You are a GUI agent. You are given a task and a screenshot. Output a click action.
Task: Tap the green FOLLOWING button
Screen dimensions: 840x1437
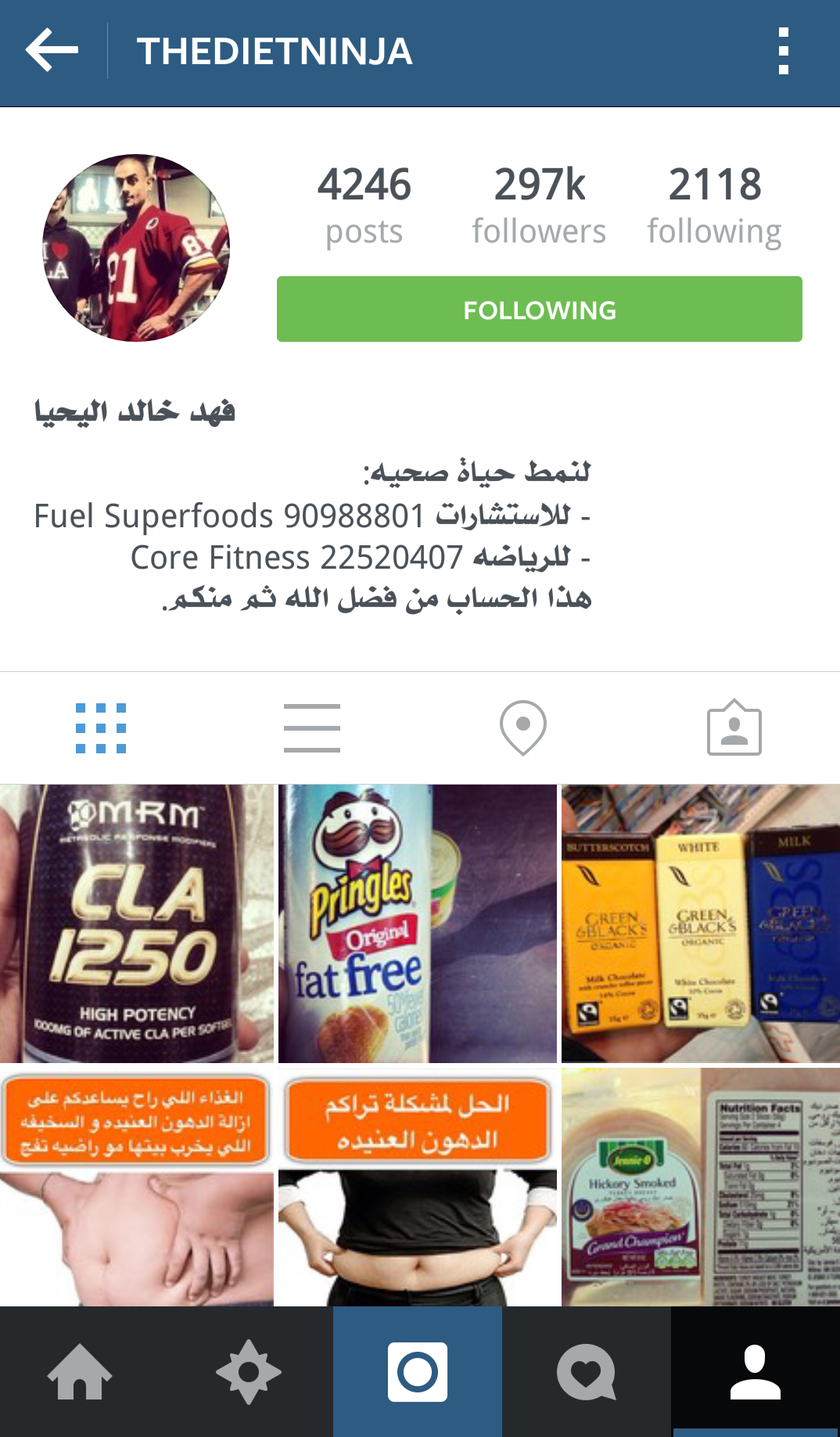point(539,309)
